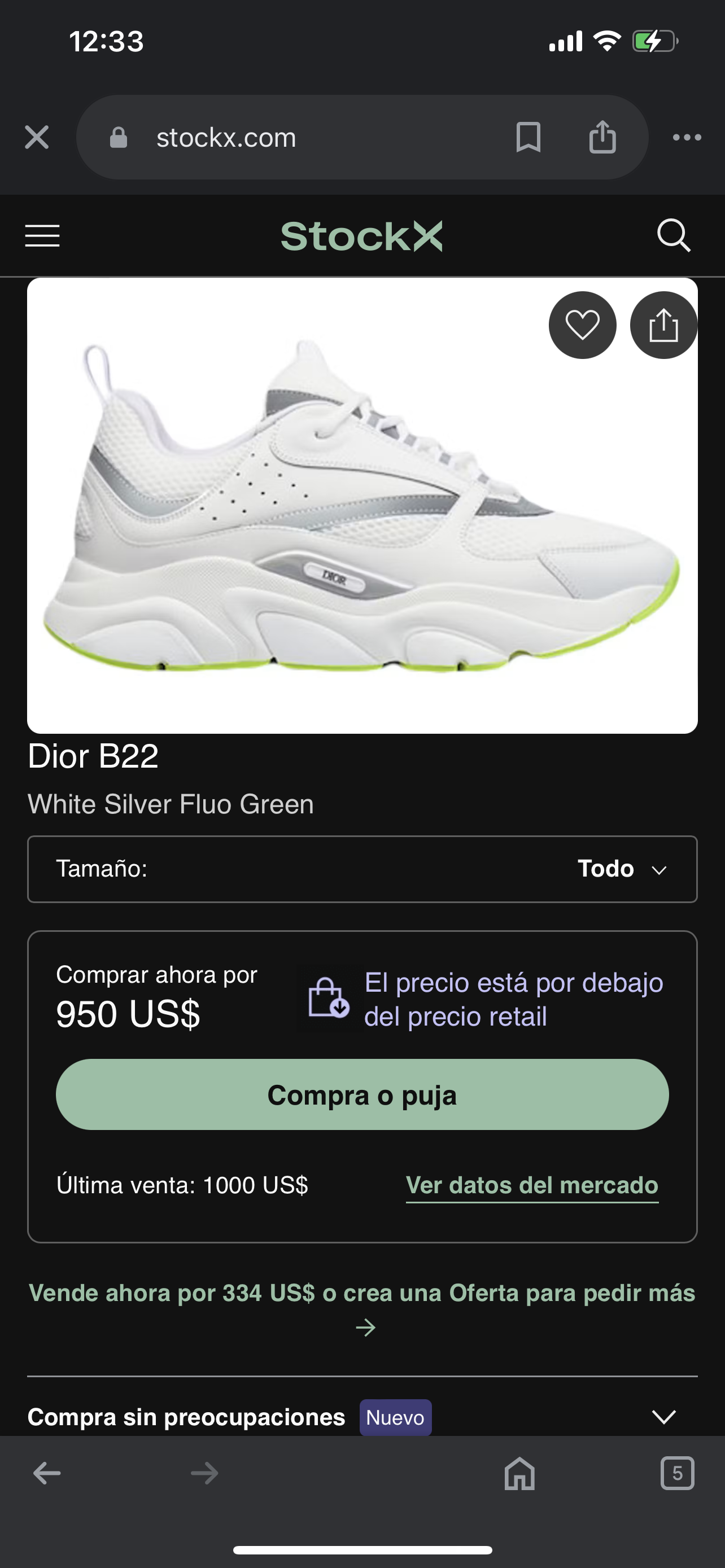Open the tab switcher showing 5 tabs
The width and height of the screenshot is (725, 1568).
coord(678,1473)
